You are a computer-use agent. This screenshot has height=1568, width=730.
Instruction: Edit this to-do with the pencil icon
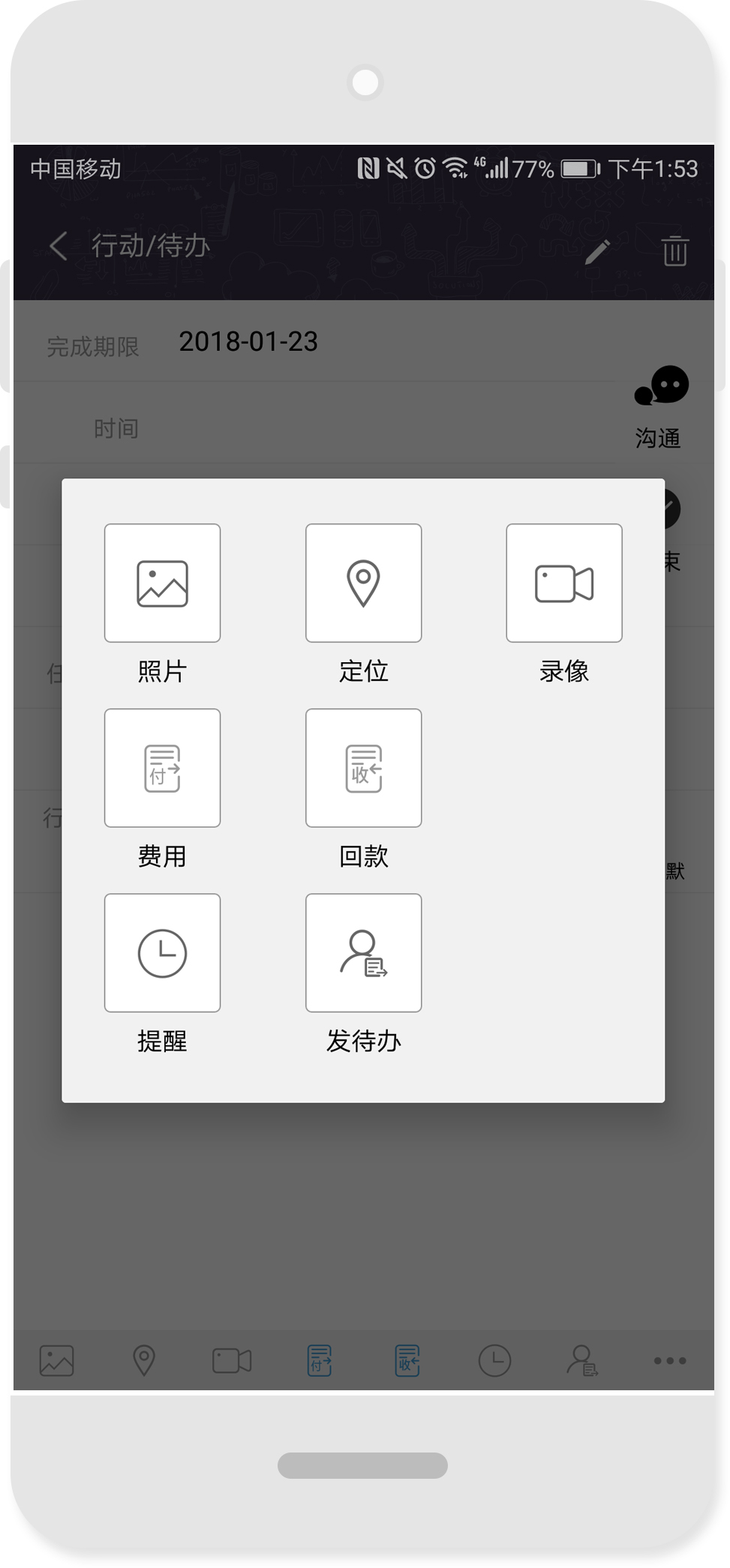click(597, 251)
